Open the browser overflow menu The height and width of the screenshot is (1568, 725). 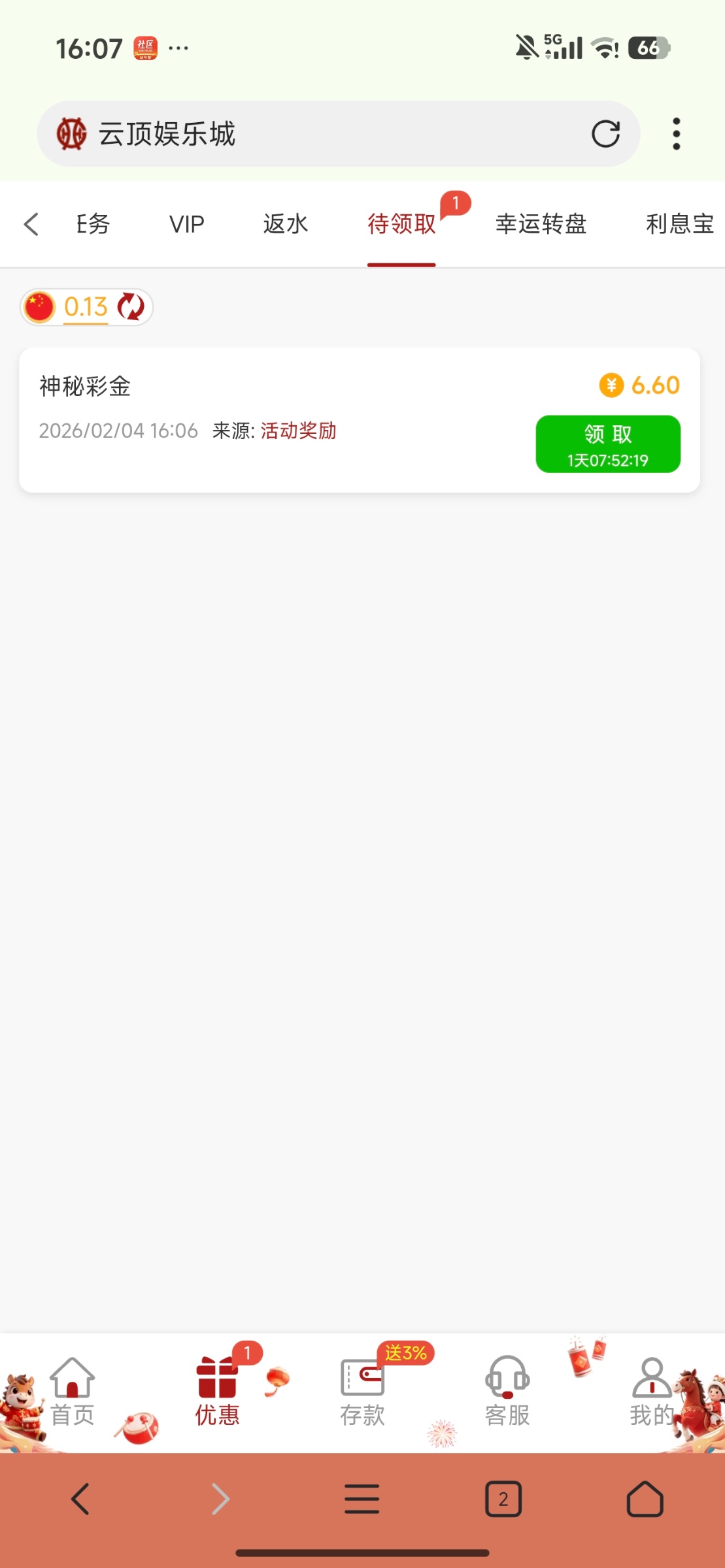click(x=676, y=134)
